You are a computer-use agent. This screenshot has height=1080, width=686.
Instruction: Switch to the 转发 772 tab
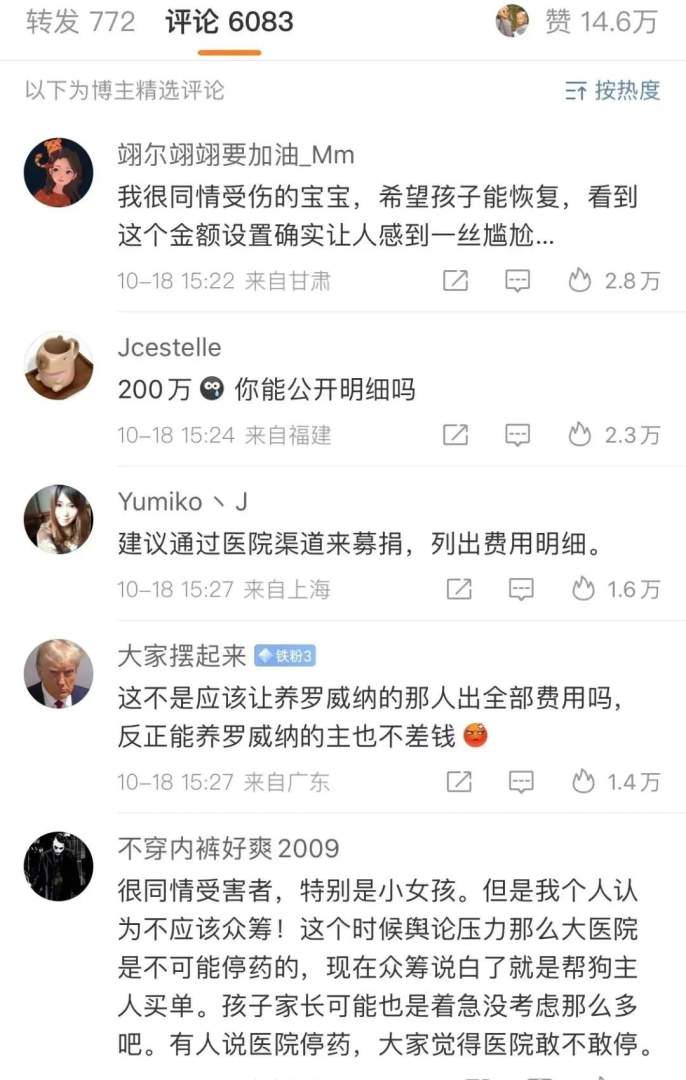pos(80,22)
